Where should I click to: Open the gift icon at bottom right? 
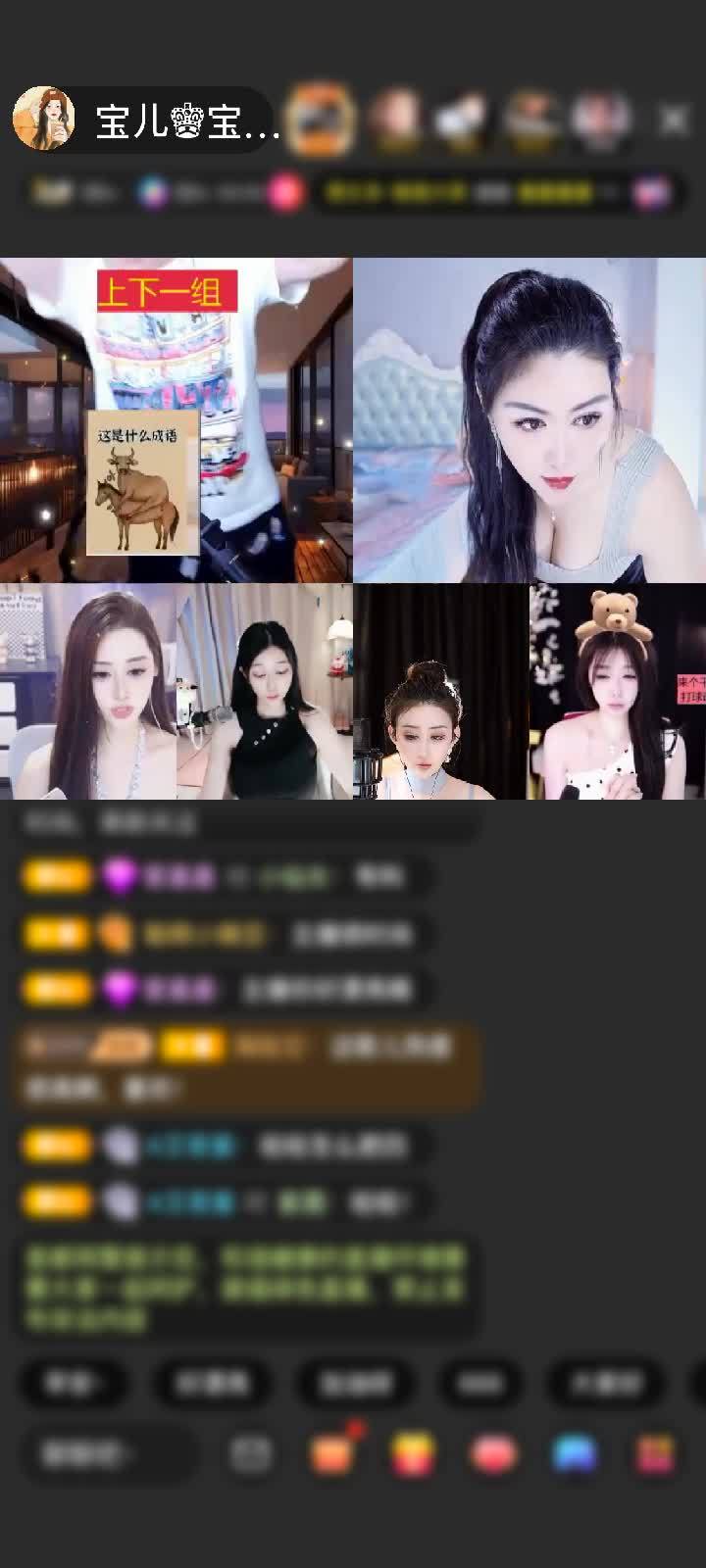coord(655,1455)
